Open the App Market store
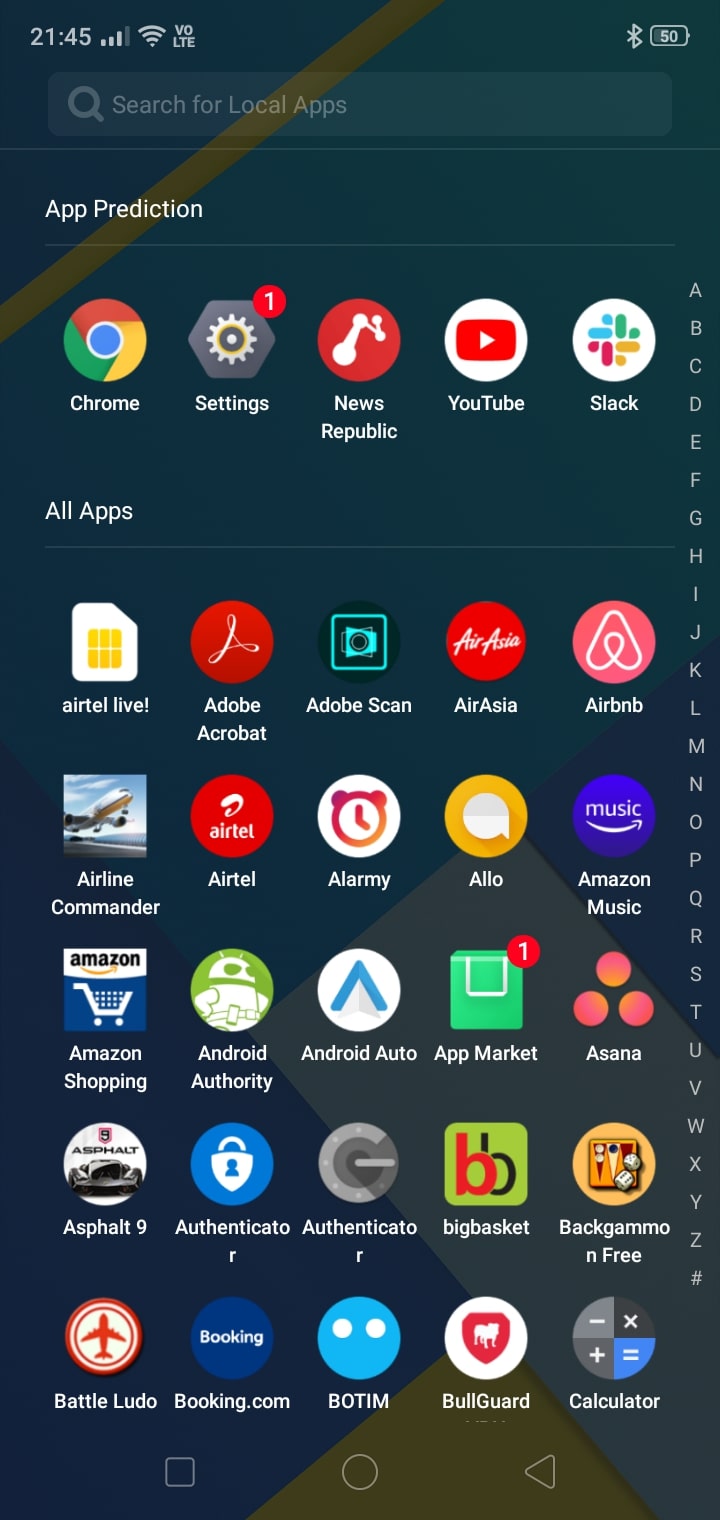Image resolution: width=720 pixels, height=1520 pixels. pos(486,991)
